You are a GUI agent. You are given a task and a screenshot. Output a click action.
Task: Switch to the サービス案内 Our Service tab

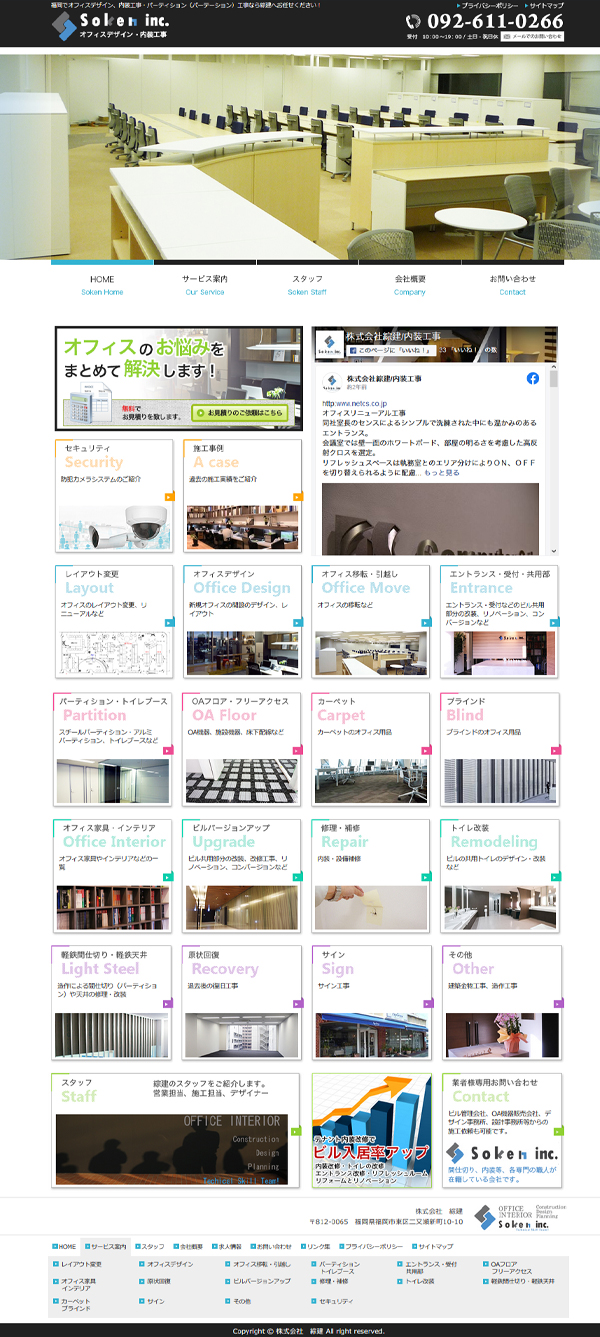coord(205,284)
